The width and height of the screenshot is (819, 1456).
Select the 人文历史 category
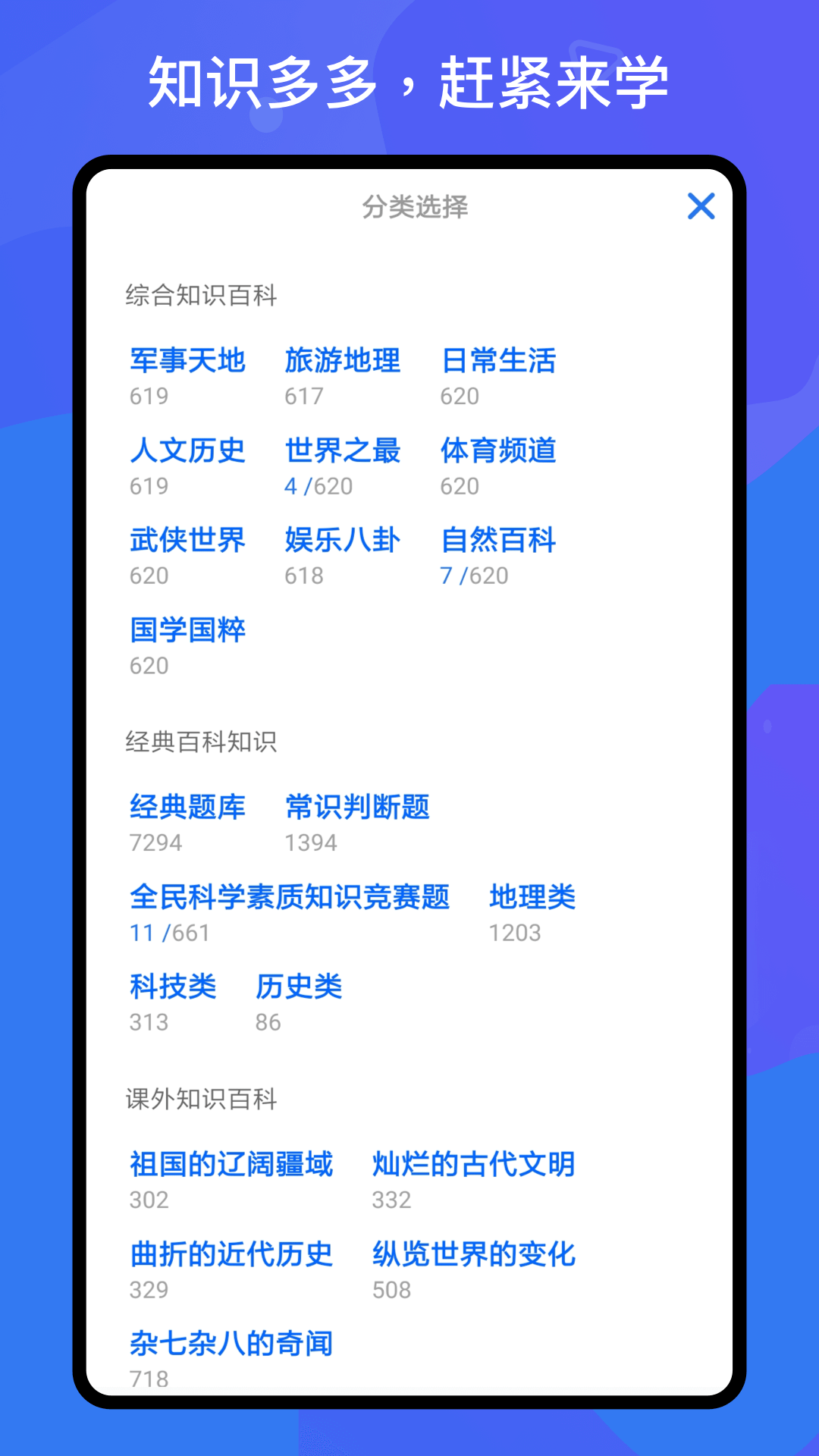(x=187, y=452)
